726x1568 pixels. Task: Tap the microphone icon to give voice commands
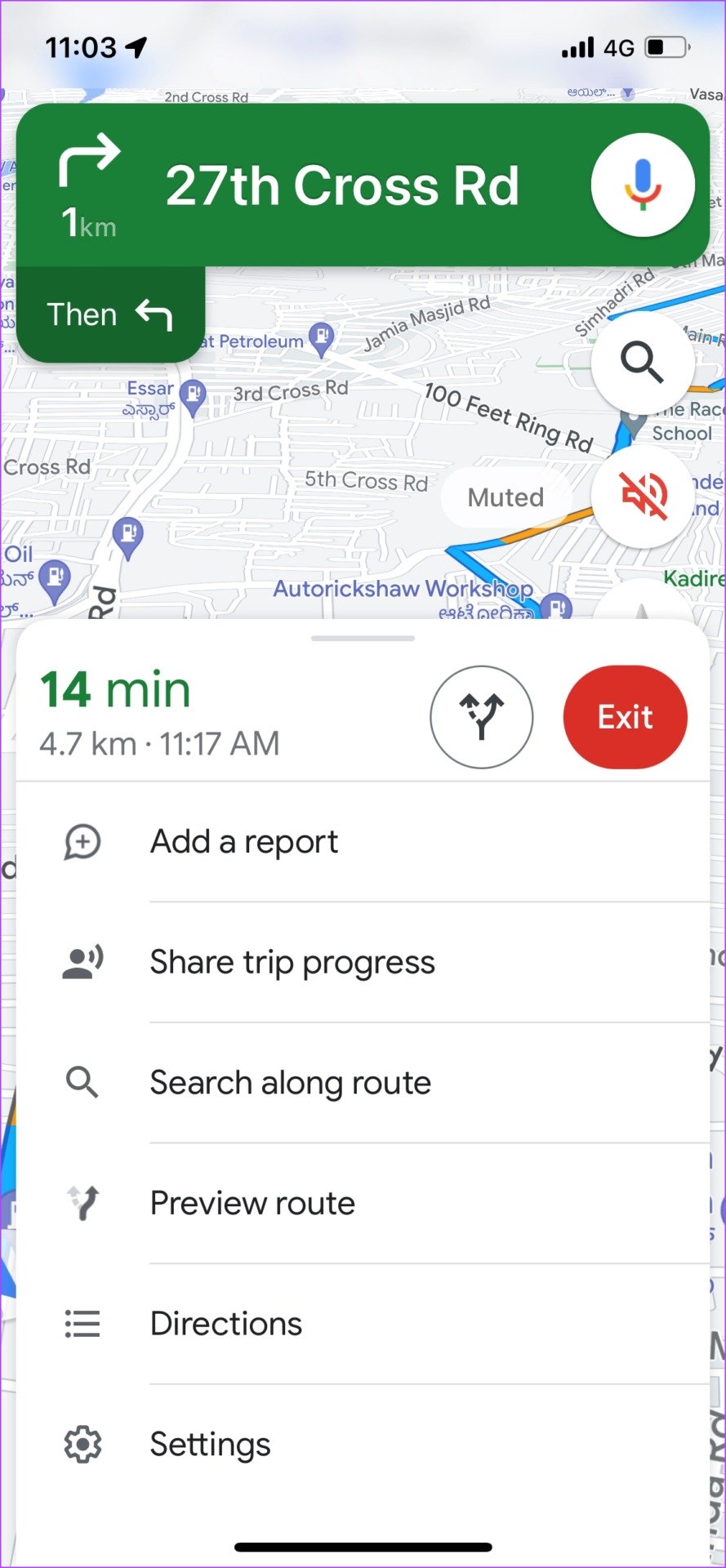(x=643, y=185)
